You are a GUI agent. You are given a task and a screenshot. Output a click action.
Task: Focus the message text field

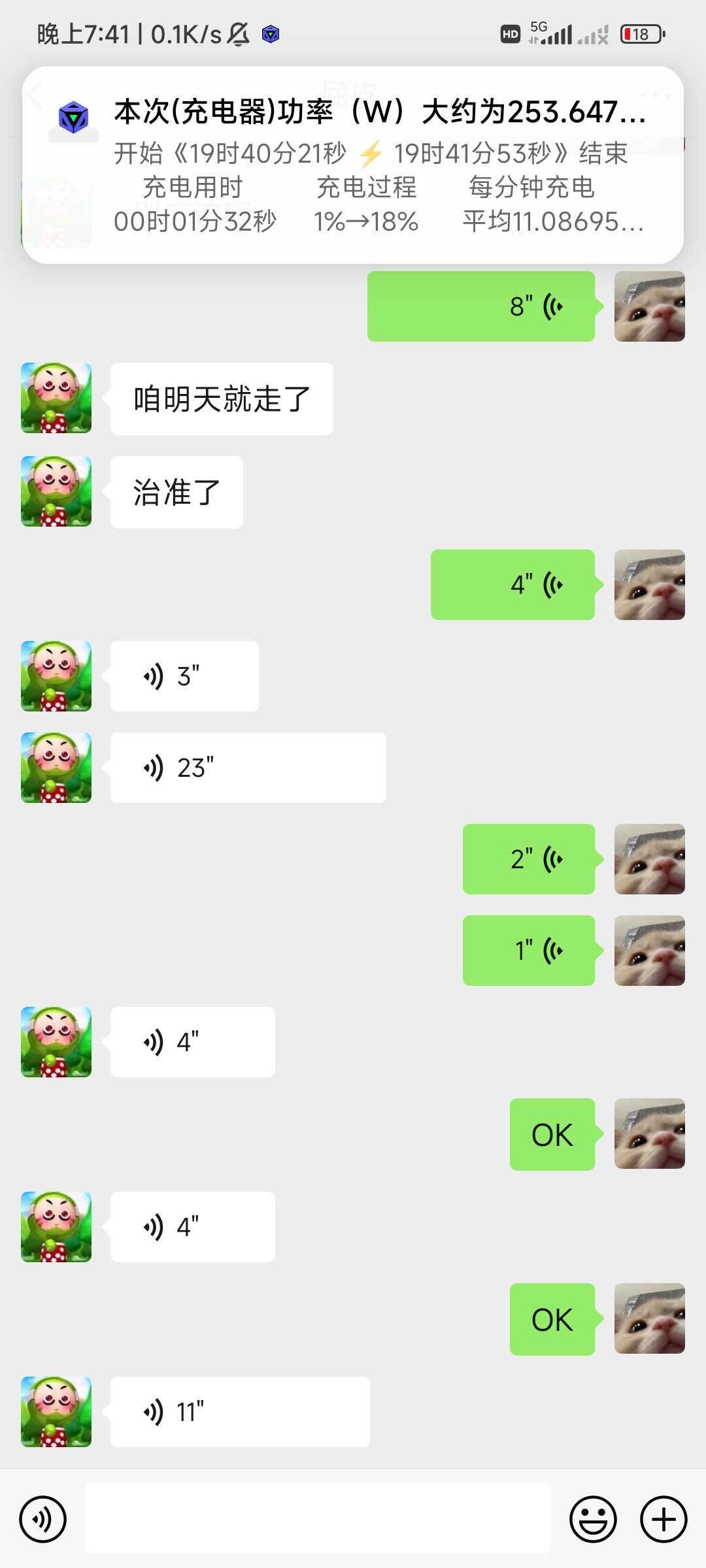317,1518
